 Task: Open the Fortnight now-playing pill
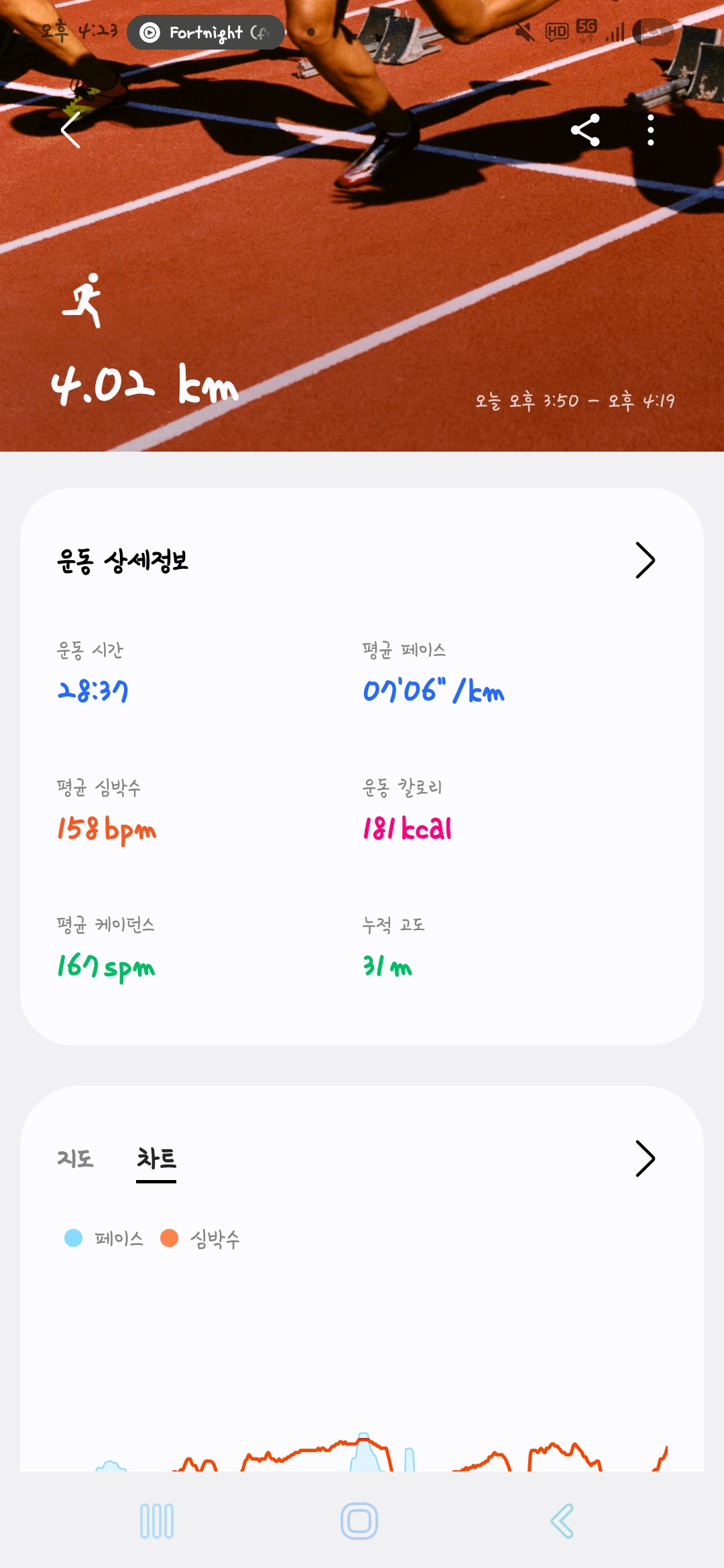(206, 32)
